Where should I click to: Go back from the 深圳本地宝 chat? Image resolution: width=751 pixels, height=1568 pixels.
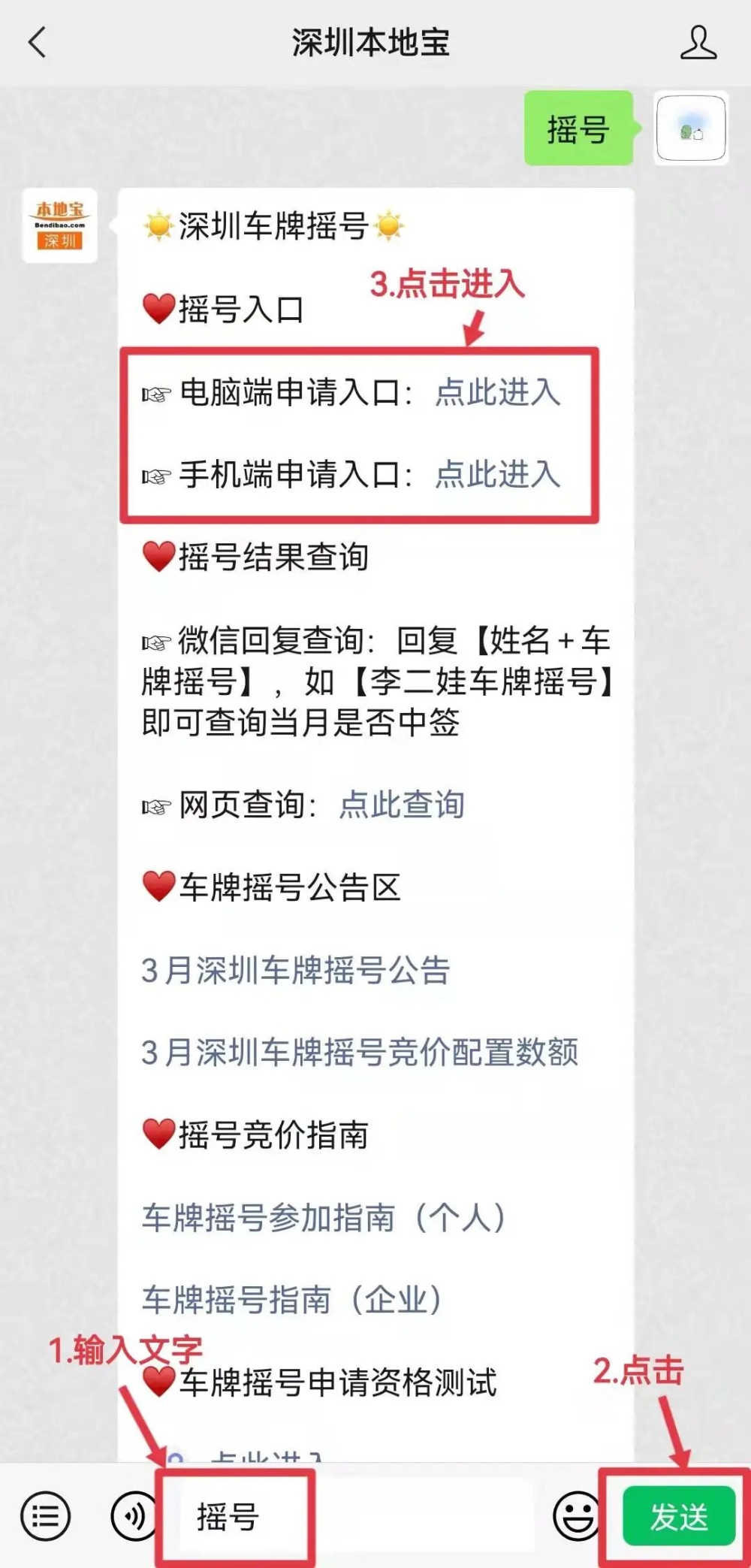[38, 43]
